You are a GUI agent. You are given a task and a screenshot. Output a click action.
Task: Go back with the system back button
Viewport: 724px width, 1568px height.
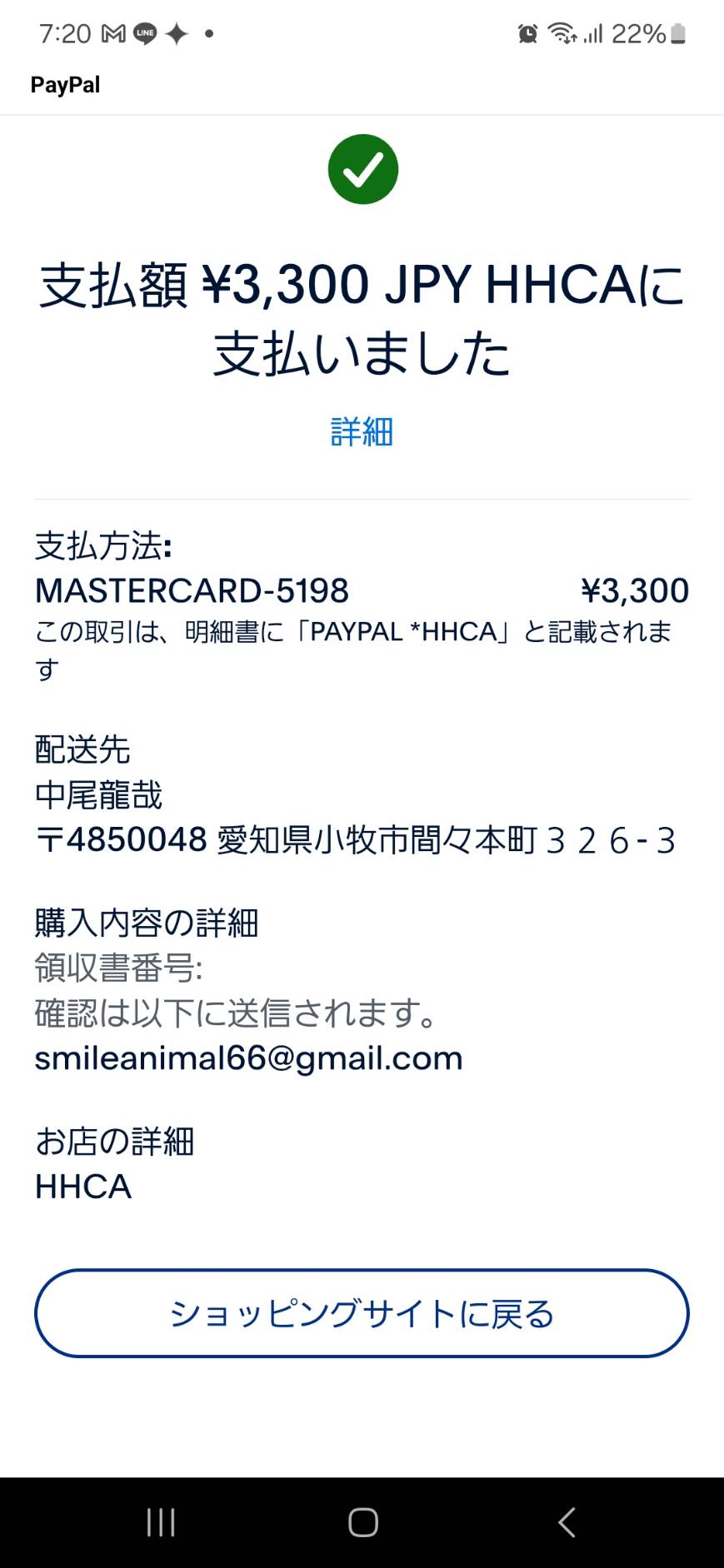(x=567, y=1522)
